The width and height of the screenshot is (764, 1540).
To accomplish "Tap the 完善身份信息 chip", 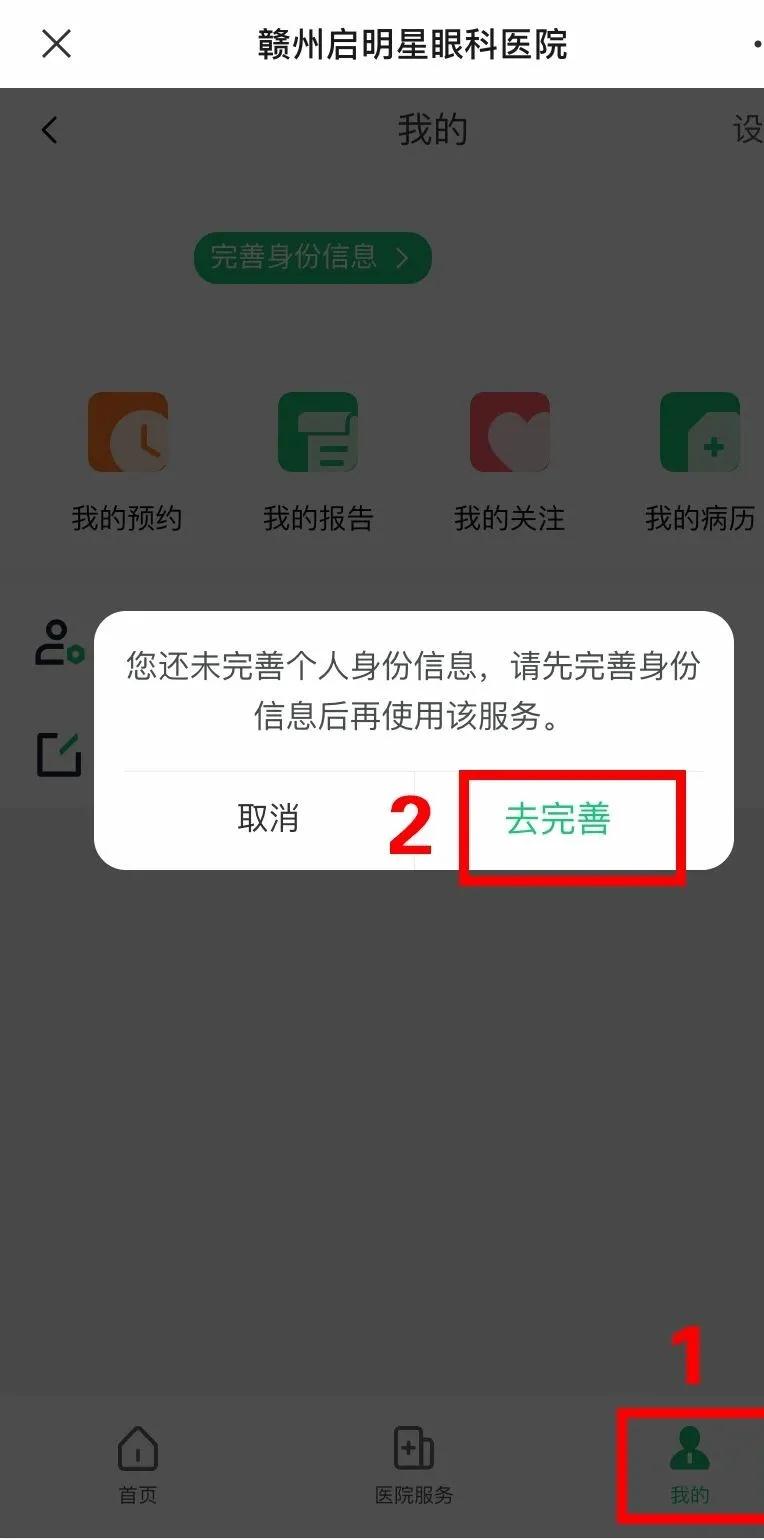I will (x=312, y=258).
